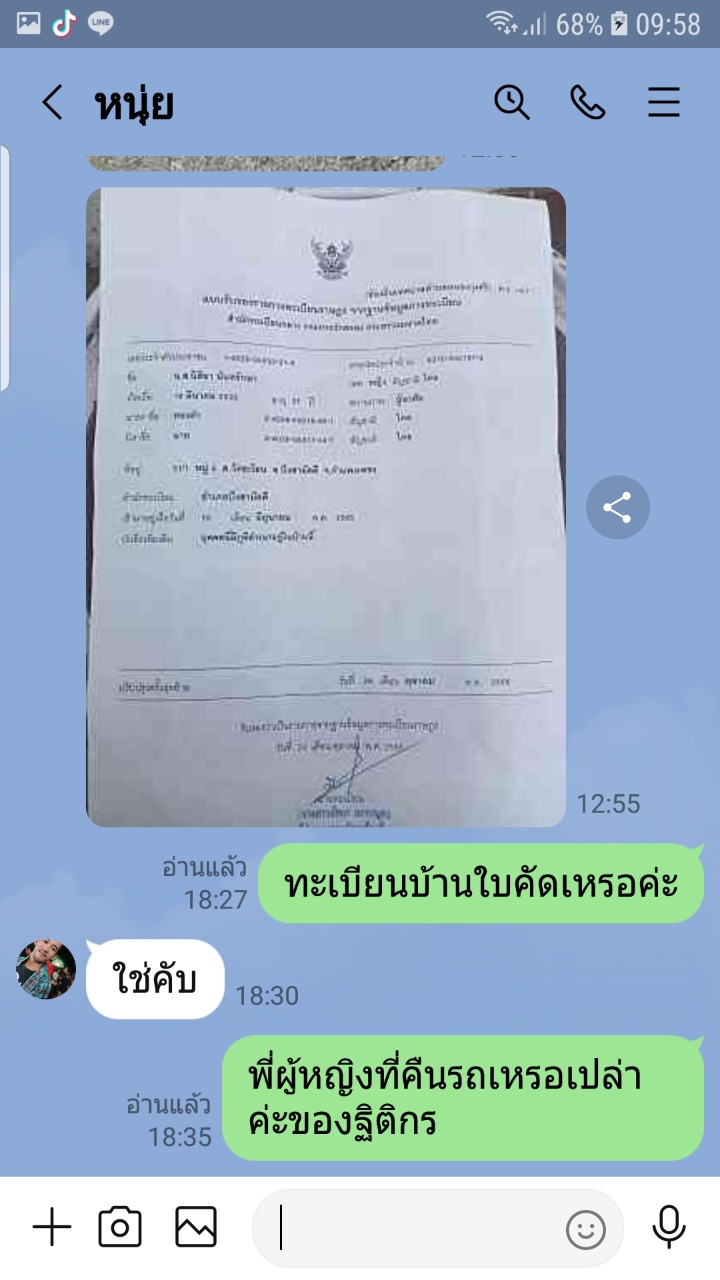The height and width of the screenshot is (1280, 720).
Task: View the sender's profile picture
Action: pyautogui.click(x=46, y=969)
